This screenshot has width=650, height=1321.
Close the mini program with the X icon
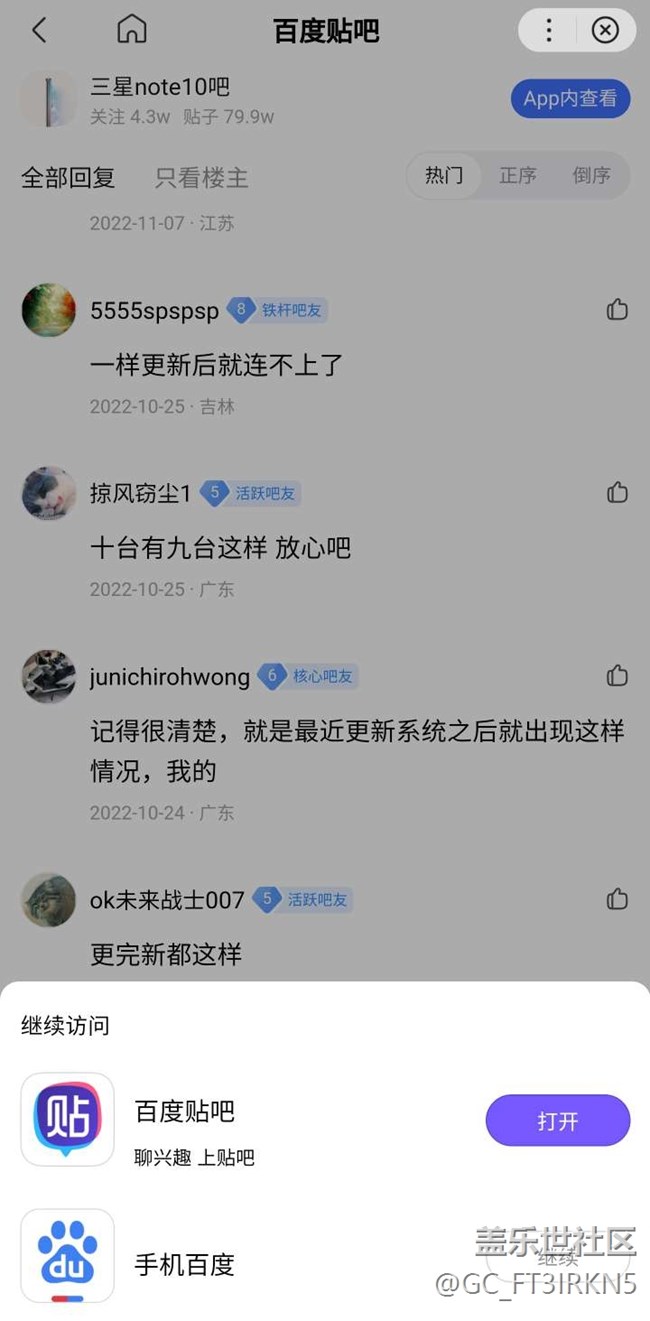click(x=605, y=31)
